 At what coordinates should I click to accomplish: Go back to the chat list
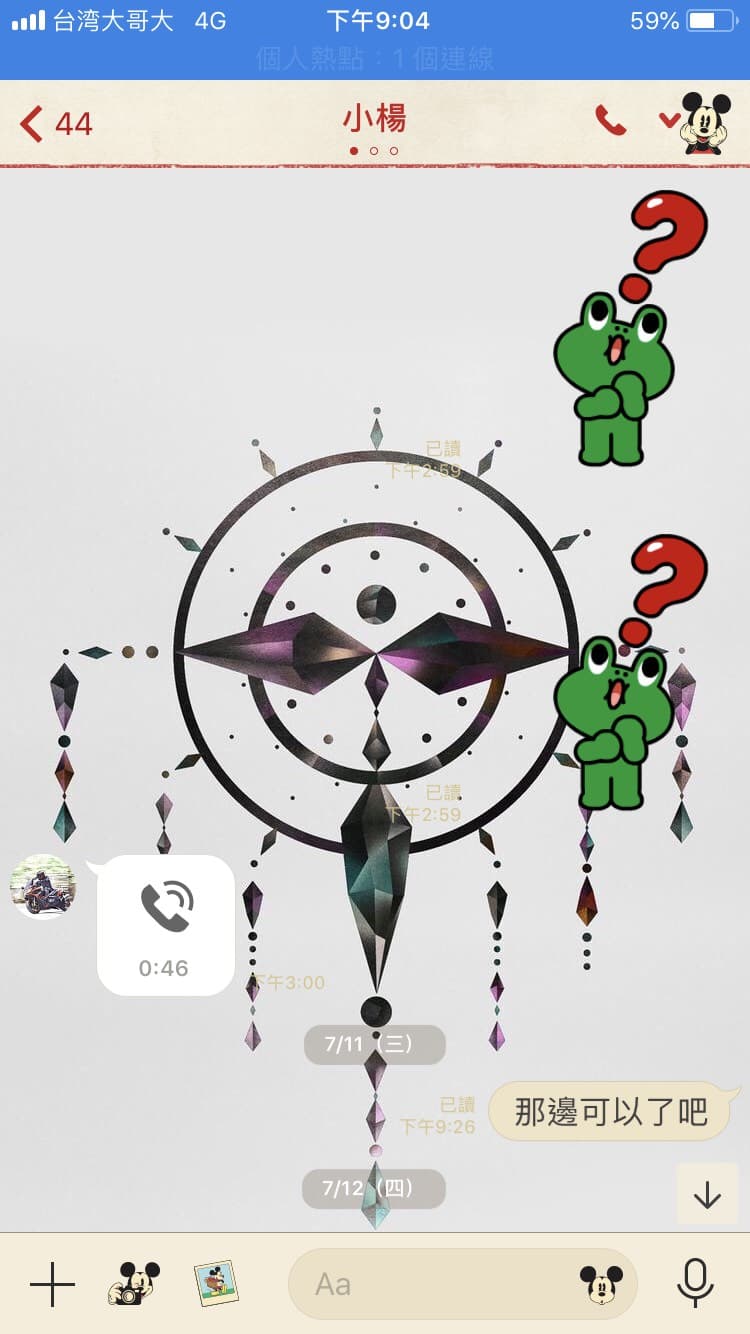(55, 124)
